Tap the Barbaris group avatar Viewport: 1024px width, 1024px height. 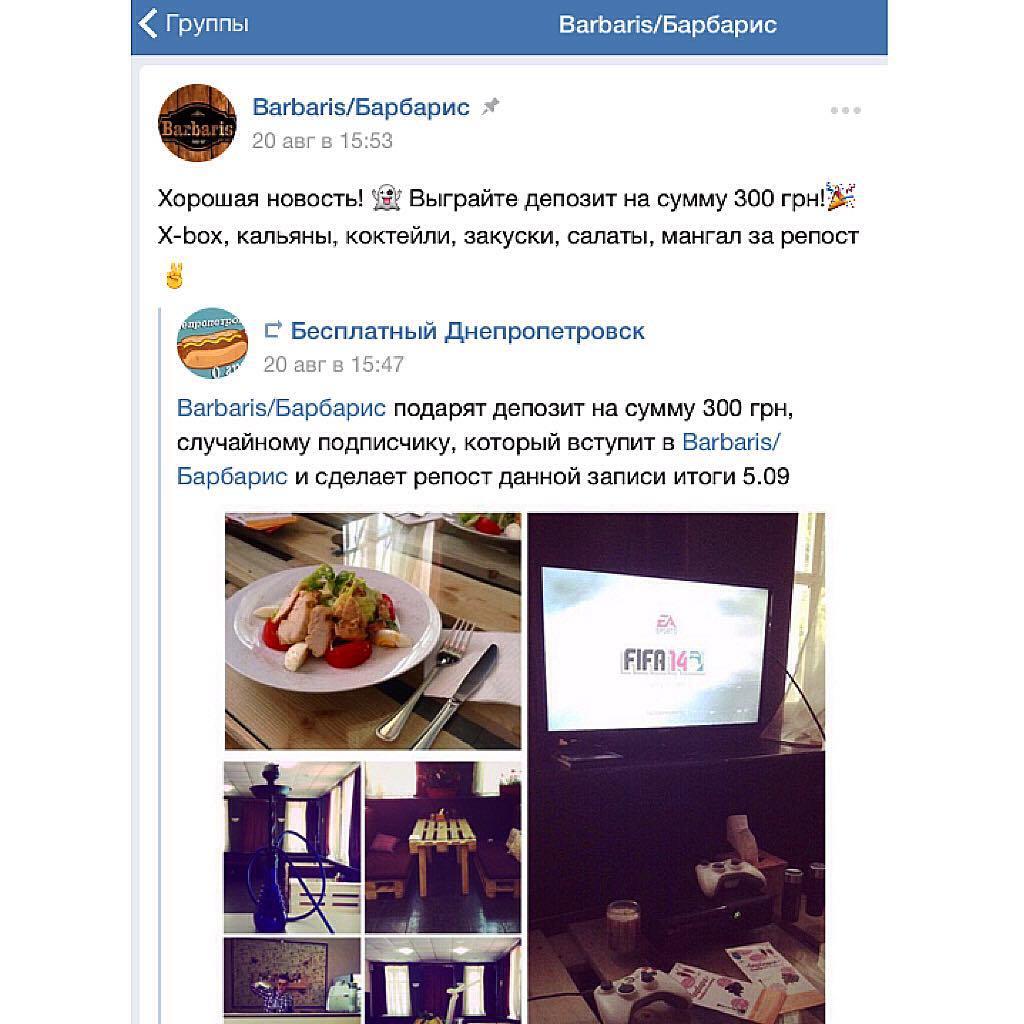point(198,123)
